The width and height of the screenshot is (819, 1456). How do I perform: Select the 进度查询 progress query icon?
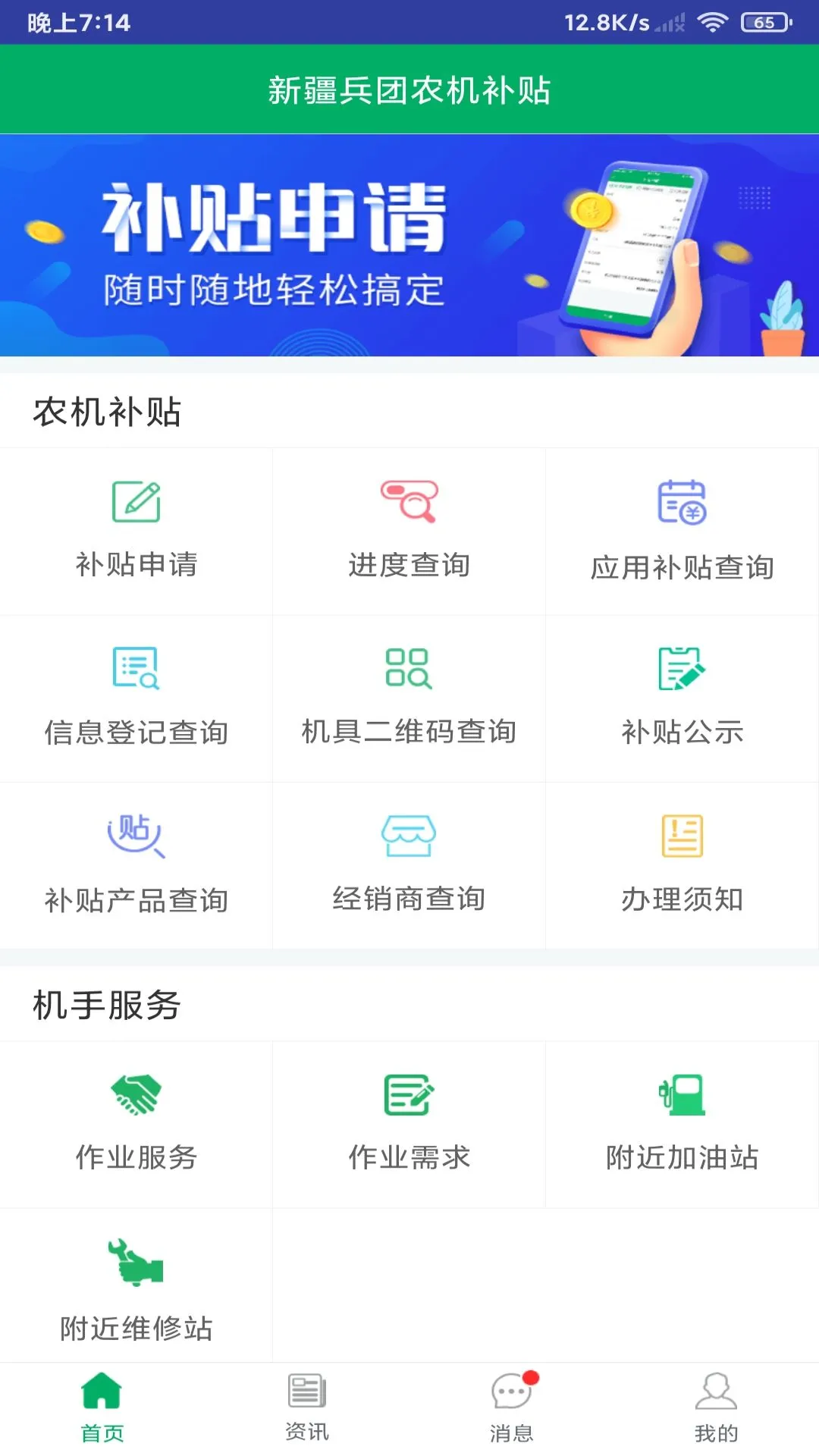(409, 531)
